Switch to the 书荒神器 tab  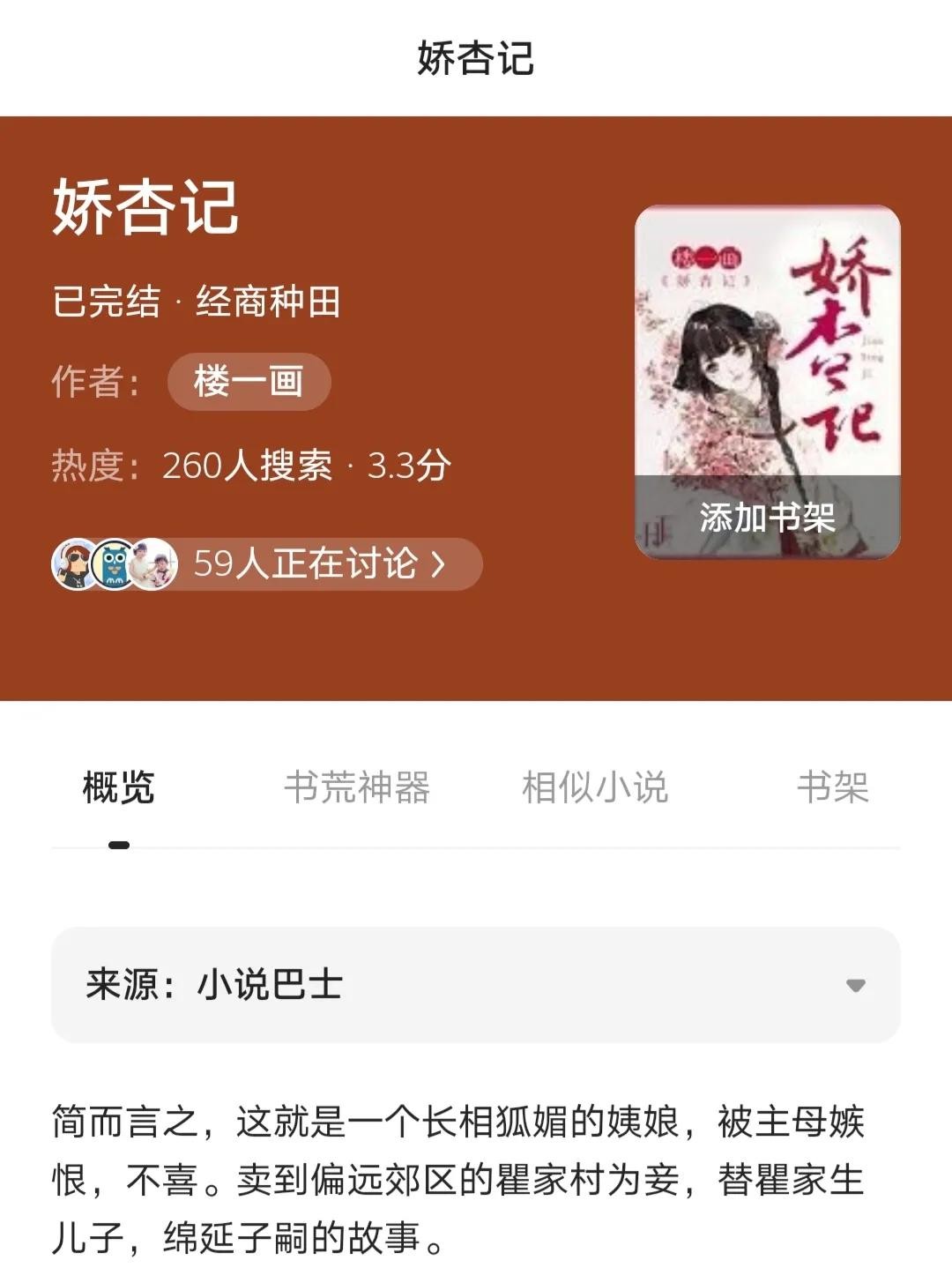[x=356, y=787]
